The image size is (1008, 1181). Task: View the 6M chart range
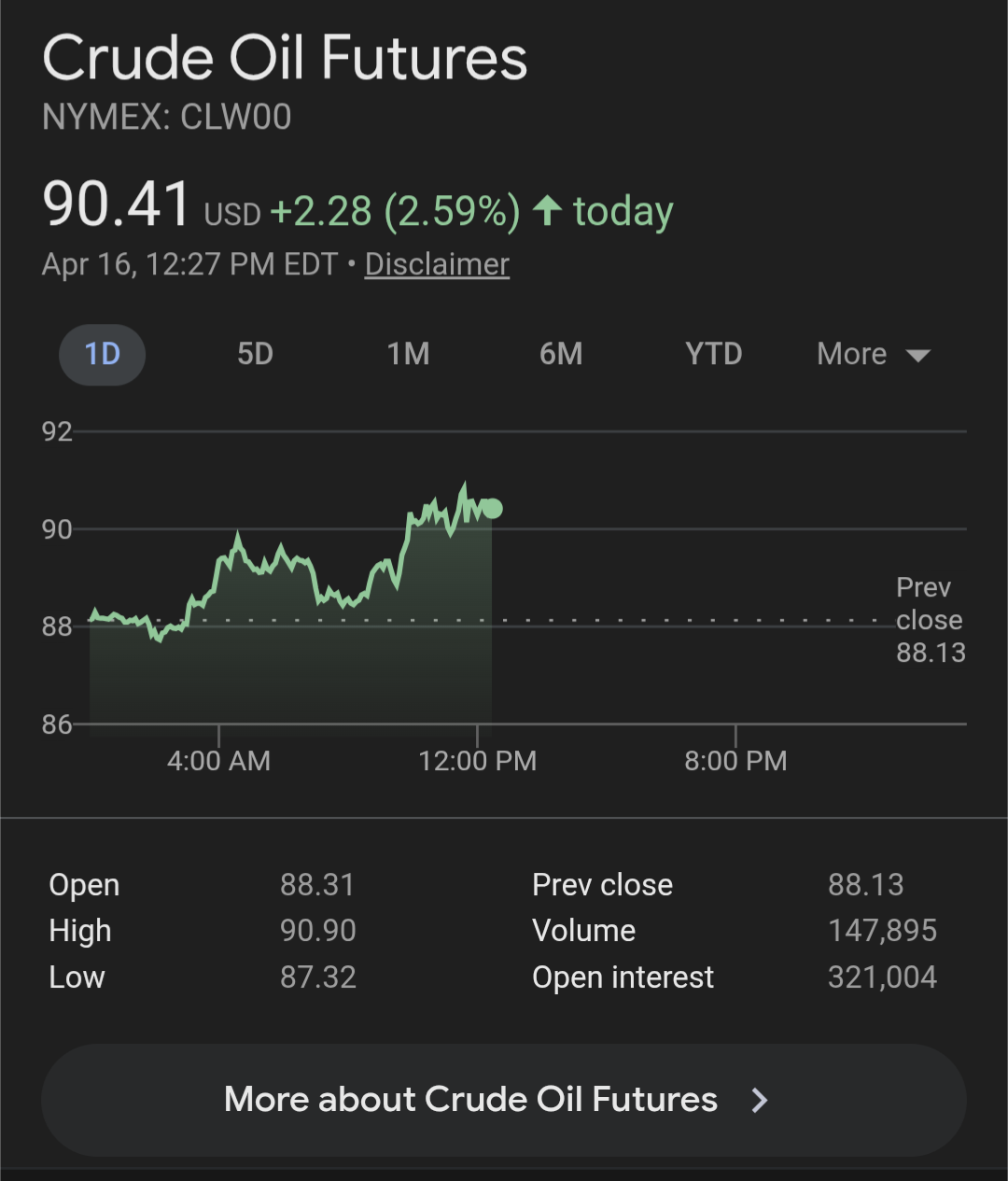pyautogui.click(x=561, y=355)
